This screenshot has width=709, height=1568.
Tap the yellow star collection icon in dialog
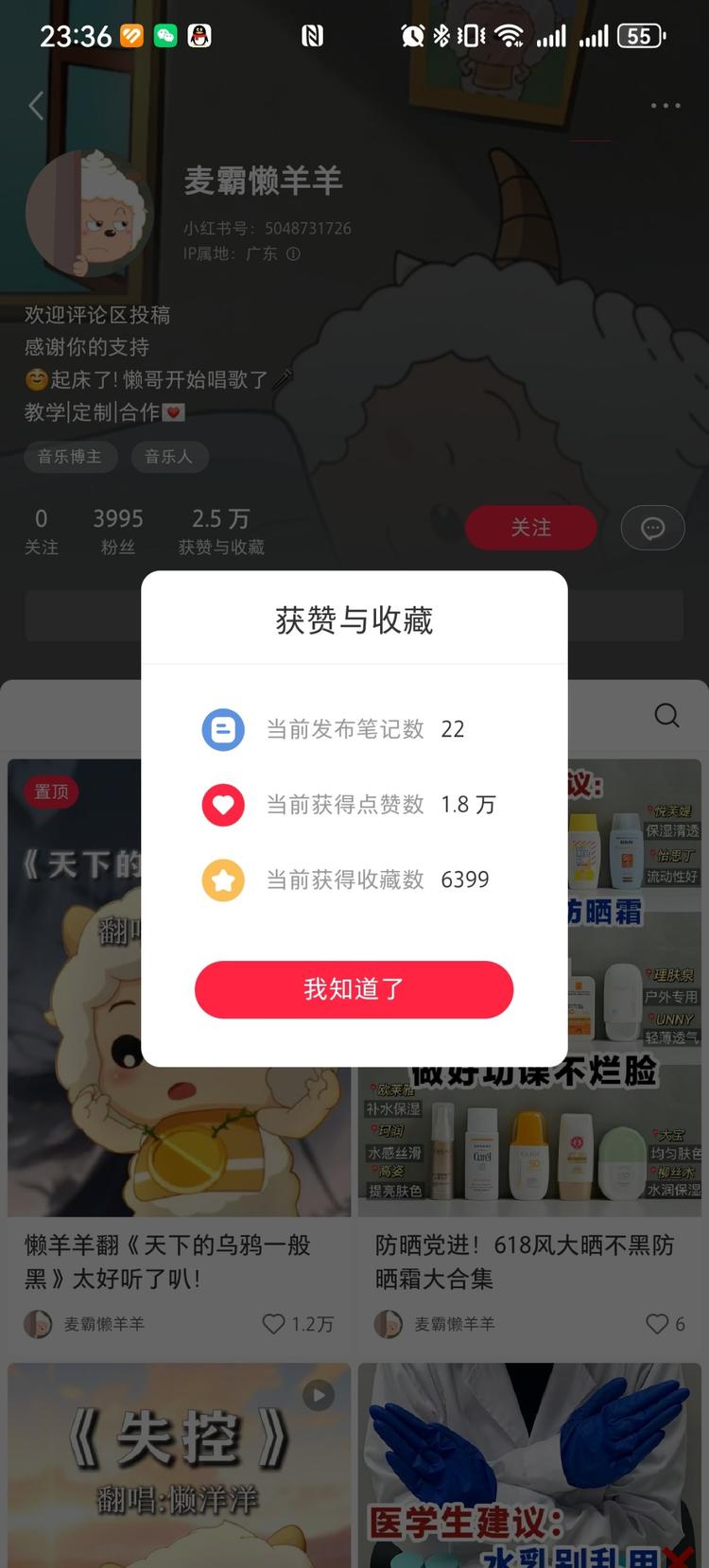tap(223, 880)
